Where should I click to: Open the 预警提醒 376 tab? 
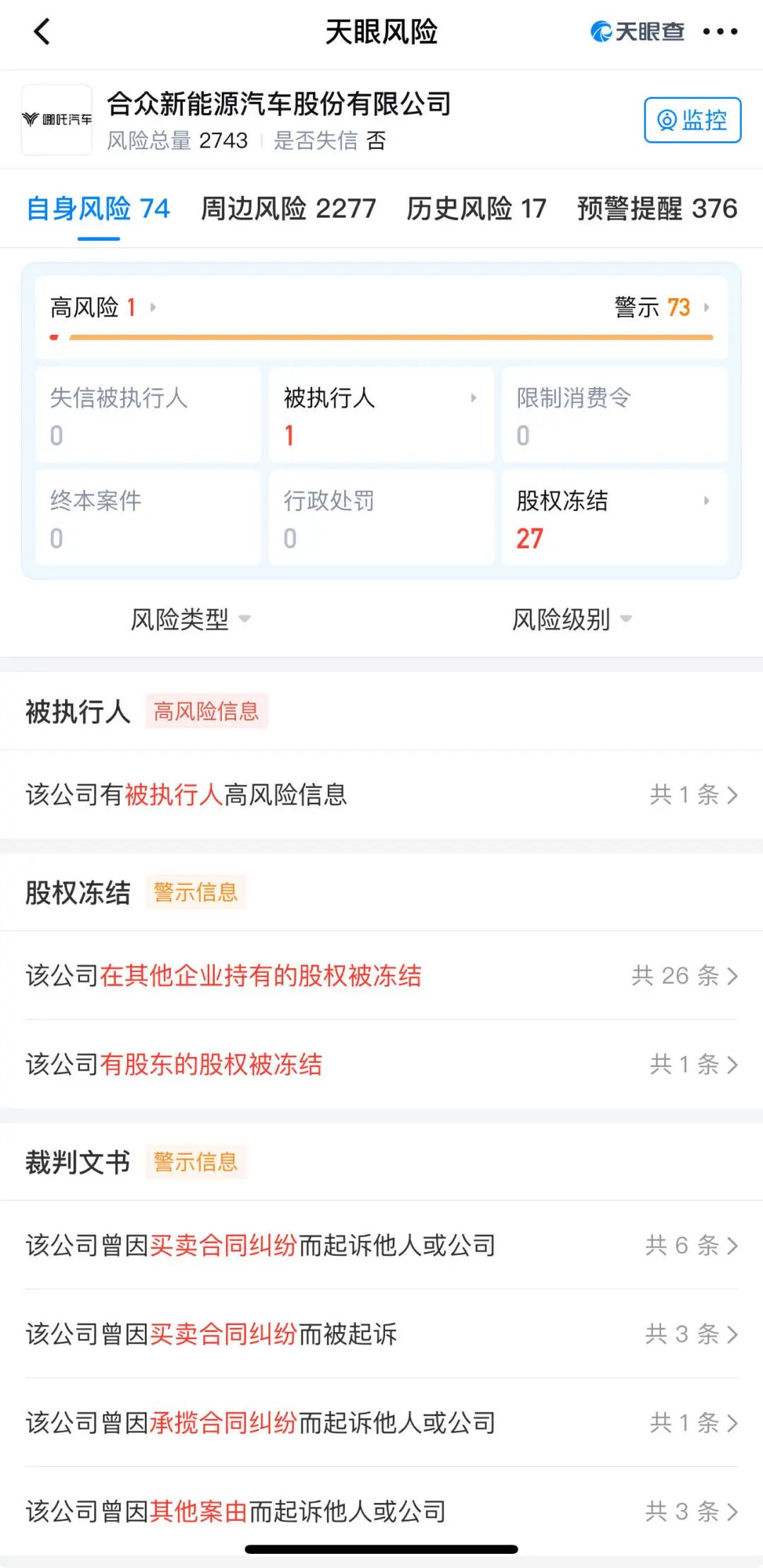657,208
